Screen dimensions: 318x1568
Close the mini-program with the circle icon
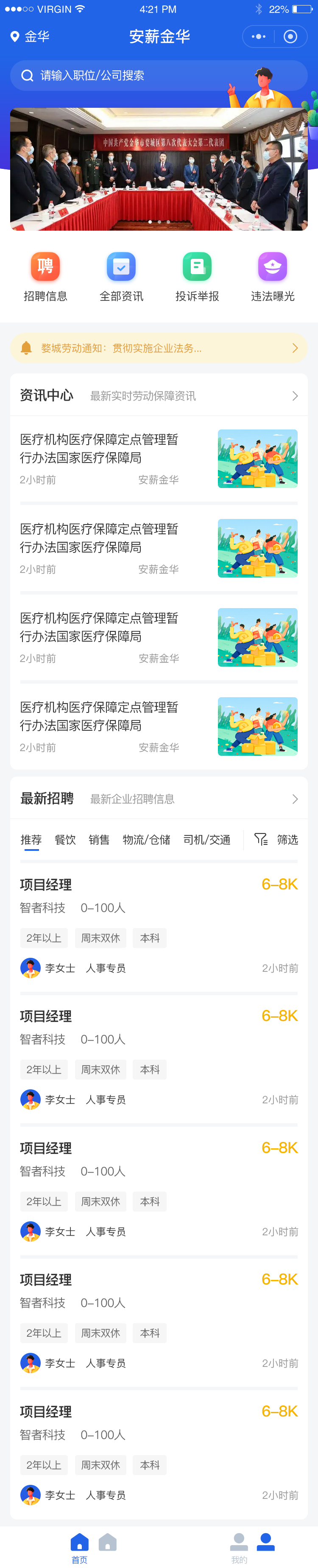(x=290, y=37)
